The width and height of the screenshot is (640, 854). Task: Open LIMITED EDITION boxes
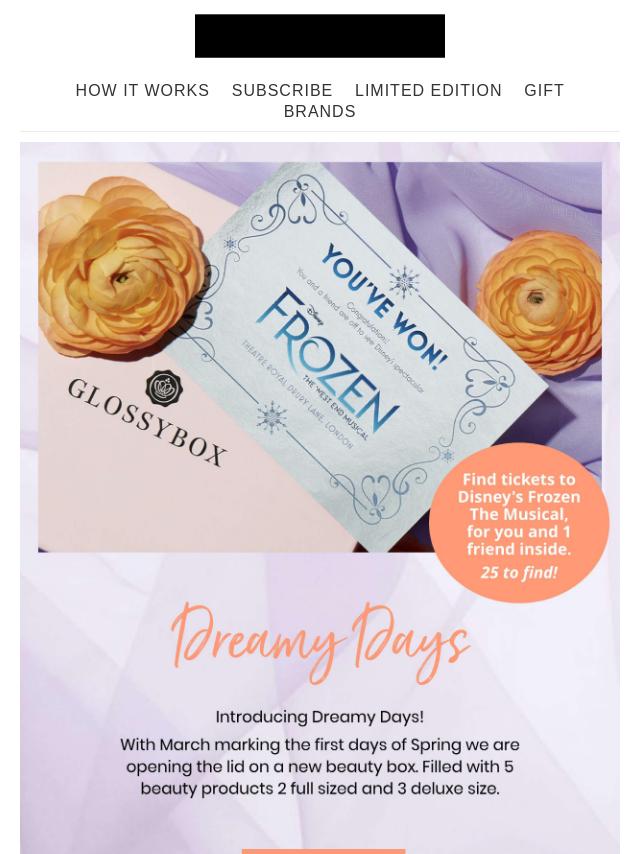(x=428, y=90)
